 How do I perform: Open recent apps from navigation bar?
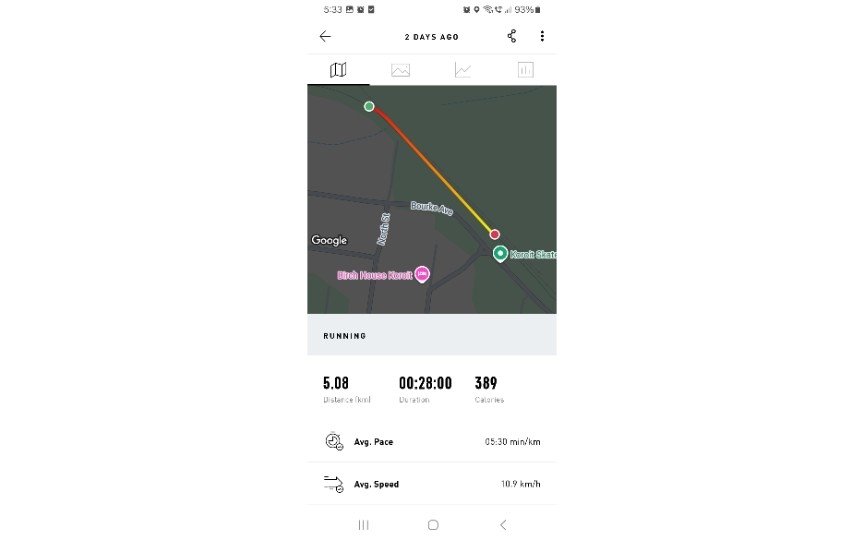pyautogui.click(x=363, y=525)
